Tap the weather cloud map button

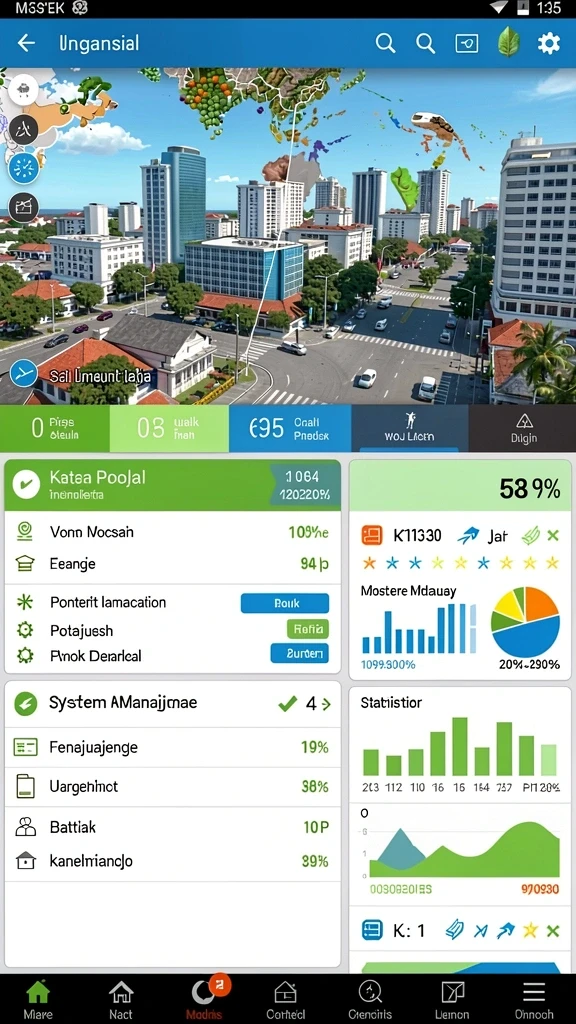[24, 91]
